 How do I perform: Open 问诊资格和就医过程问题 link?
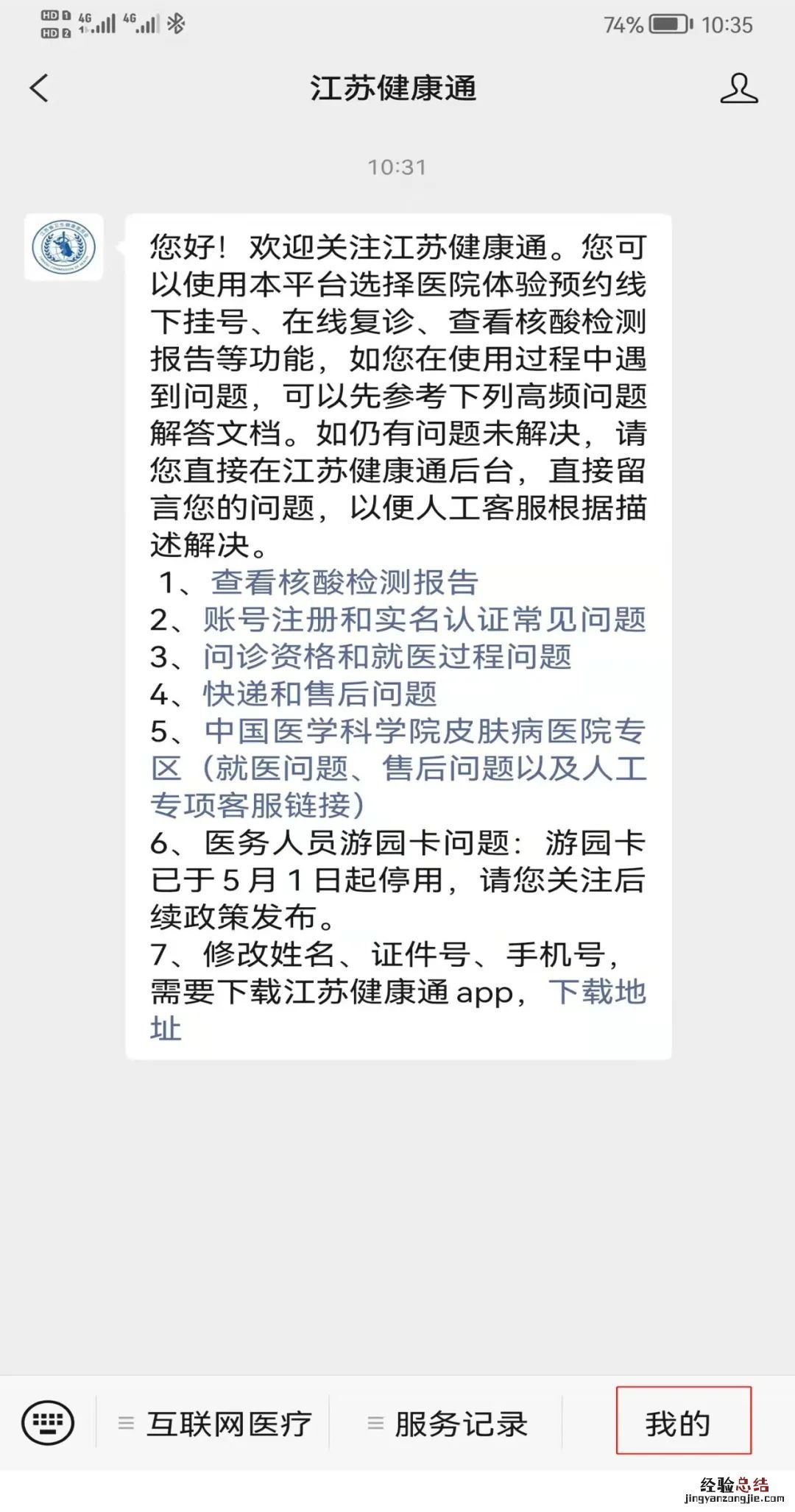pos(387,657)
